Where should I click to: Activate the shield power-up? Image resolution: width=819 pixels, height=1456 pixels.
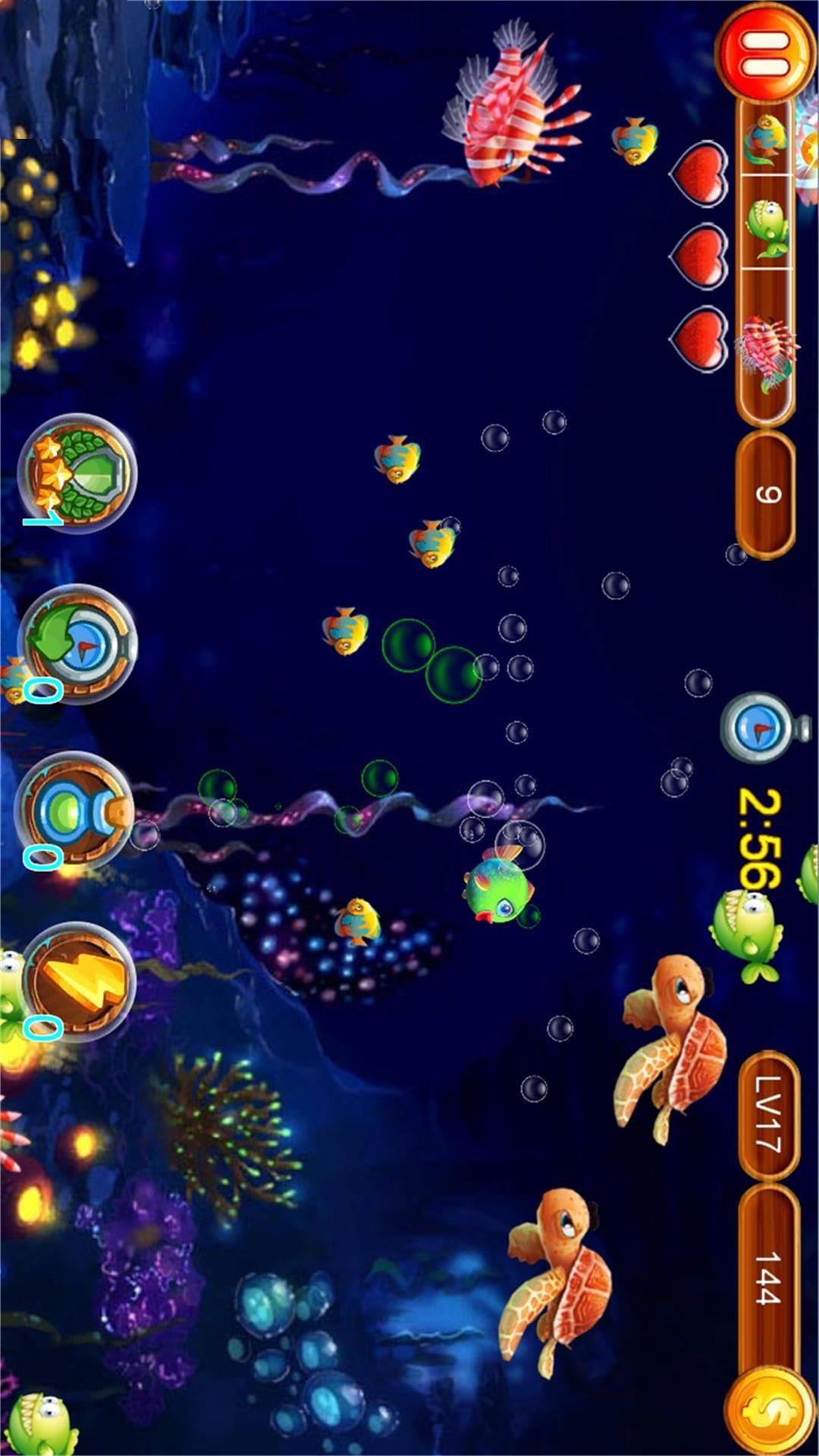(77, 473)
